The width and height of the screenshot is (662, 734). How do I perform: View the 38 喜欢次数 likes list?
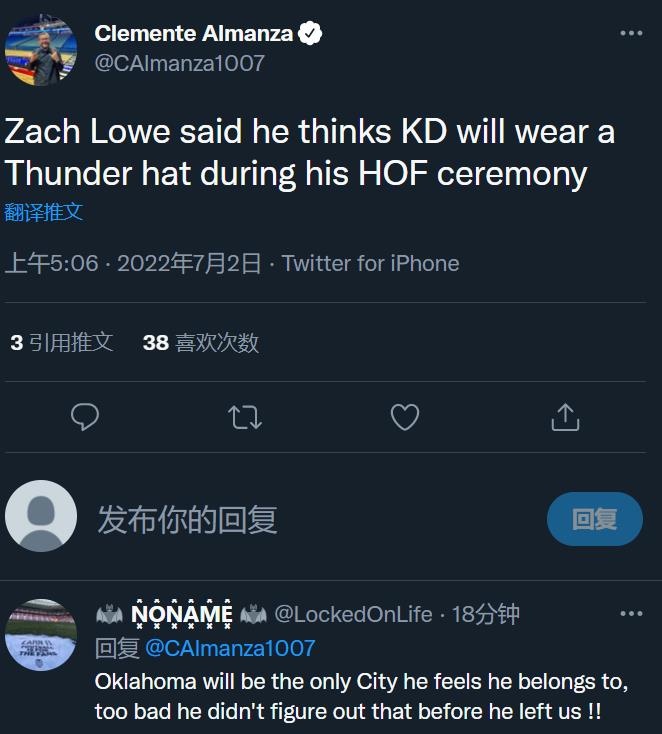(201, 343)
